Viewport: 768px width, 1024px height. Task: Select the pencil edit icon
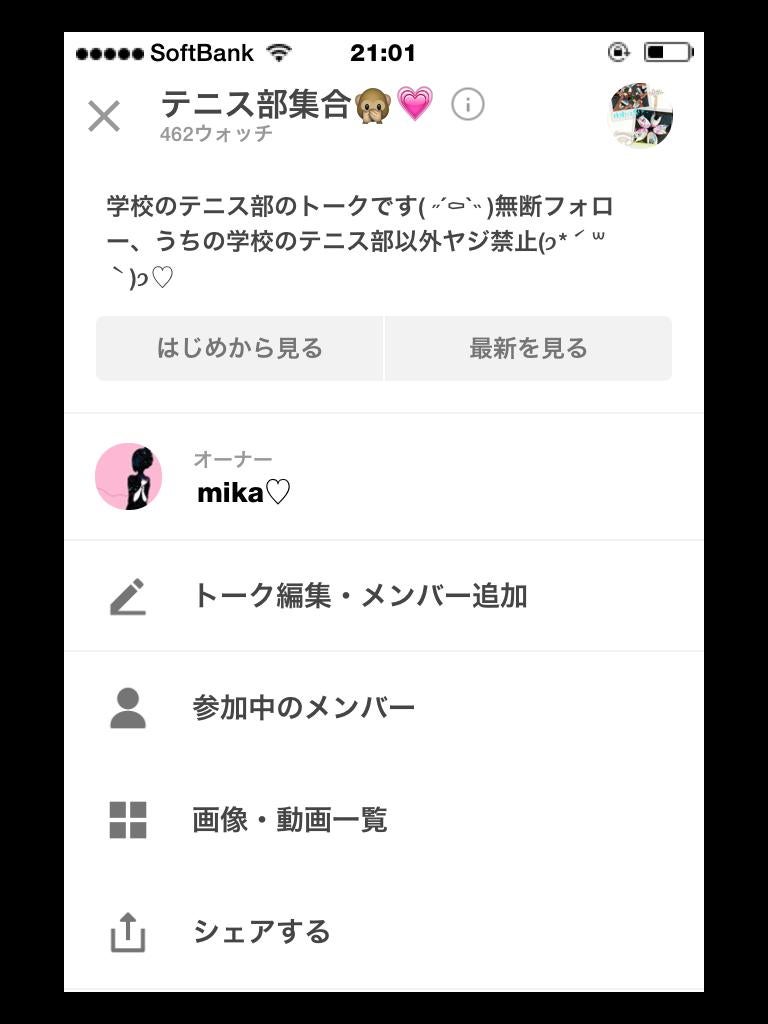coord(127,595)
